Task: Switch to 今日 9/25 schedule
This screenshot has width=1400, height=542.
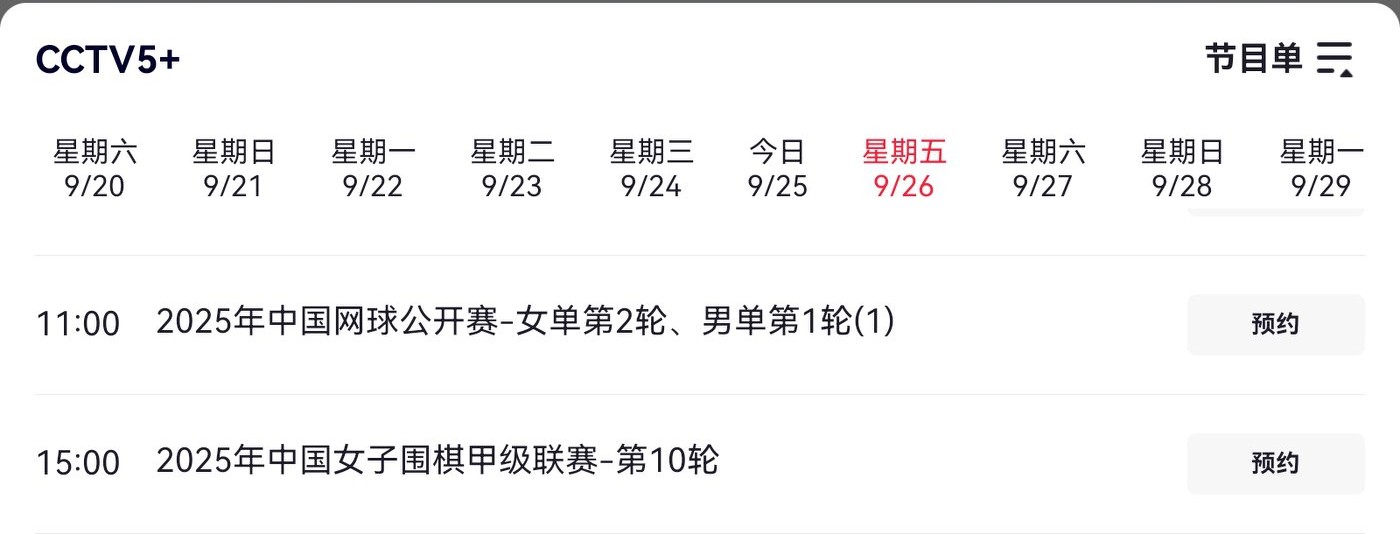Action: [777, 169]
